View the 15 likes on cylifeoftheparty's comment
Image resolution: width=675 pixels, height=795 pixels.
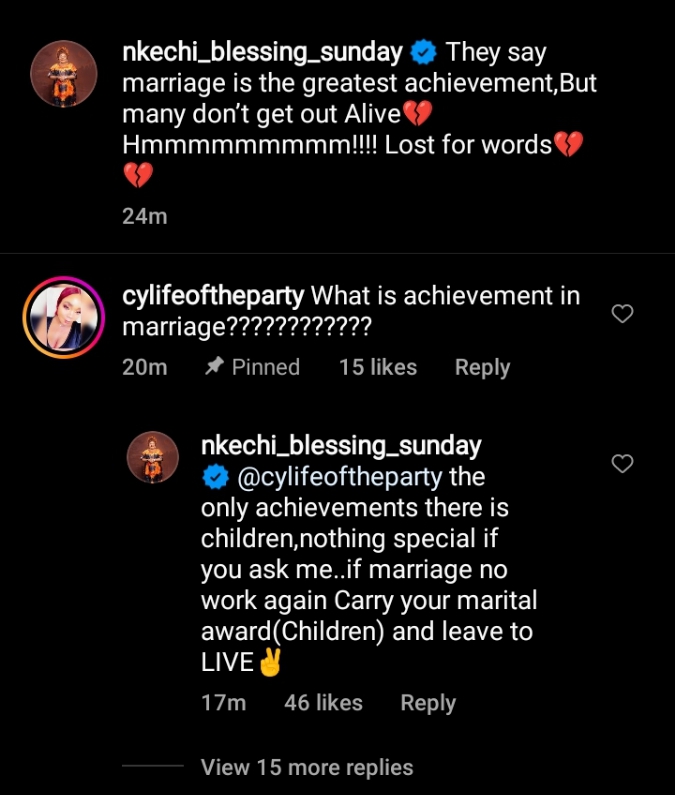point(377,367)
